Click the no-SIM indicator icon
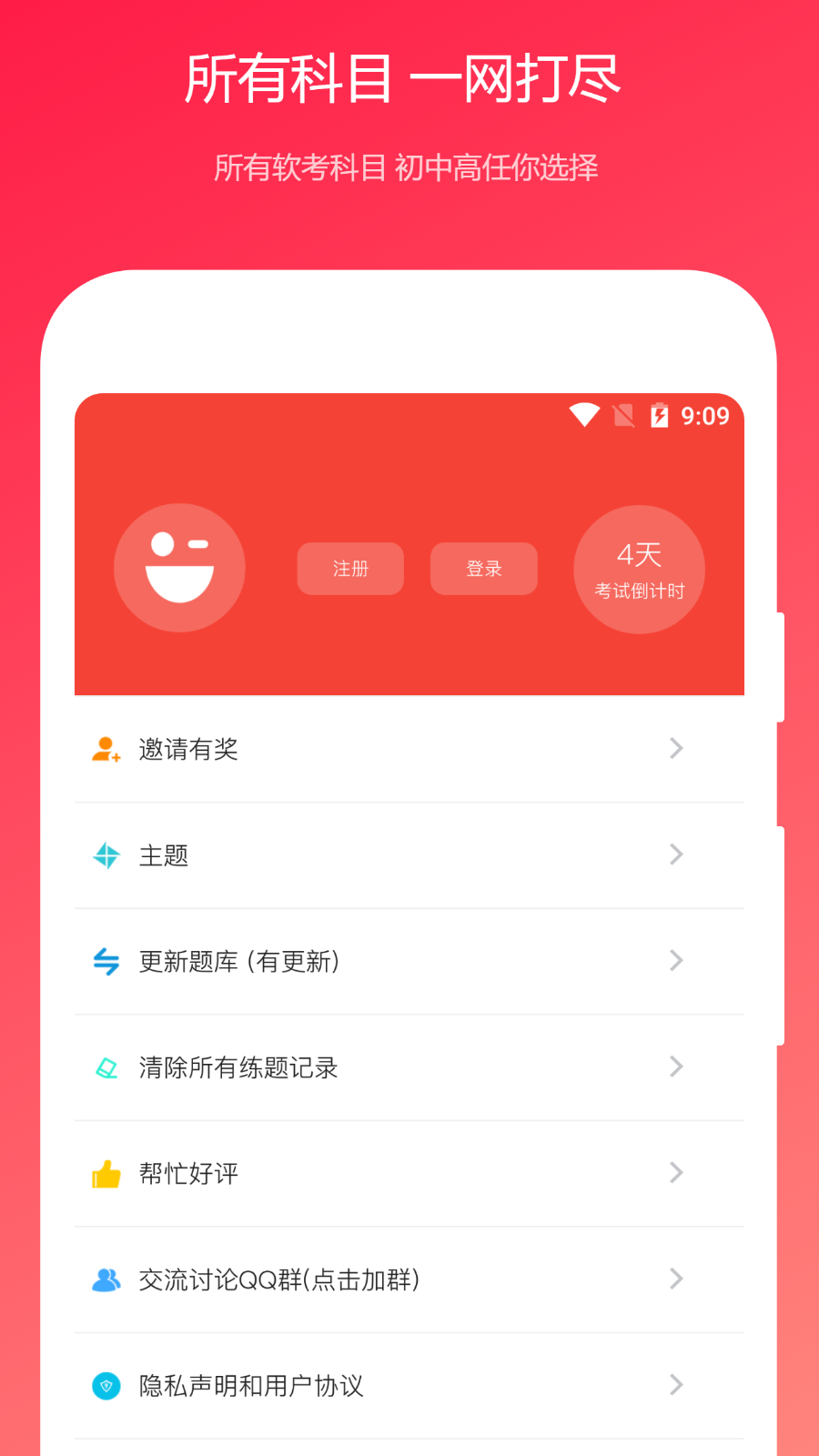The height and width of the screenshot is (1456, 819). 622,415
